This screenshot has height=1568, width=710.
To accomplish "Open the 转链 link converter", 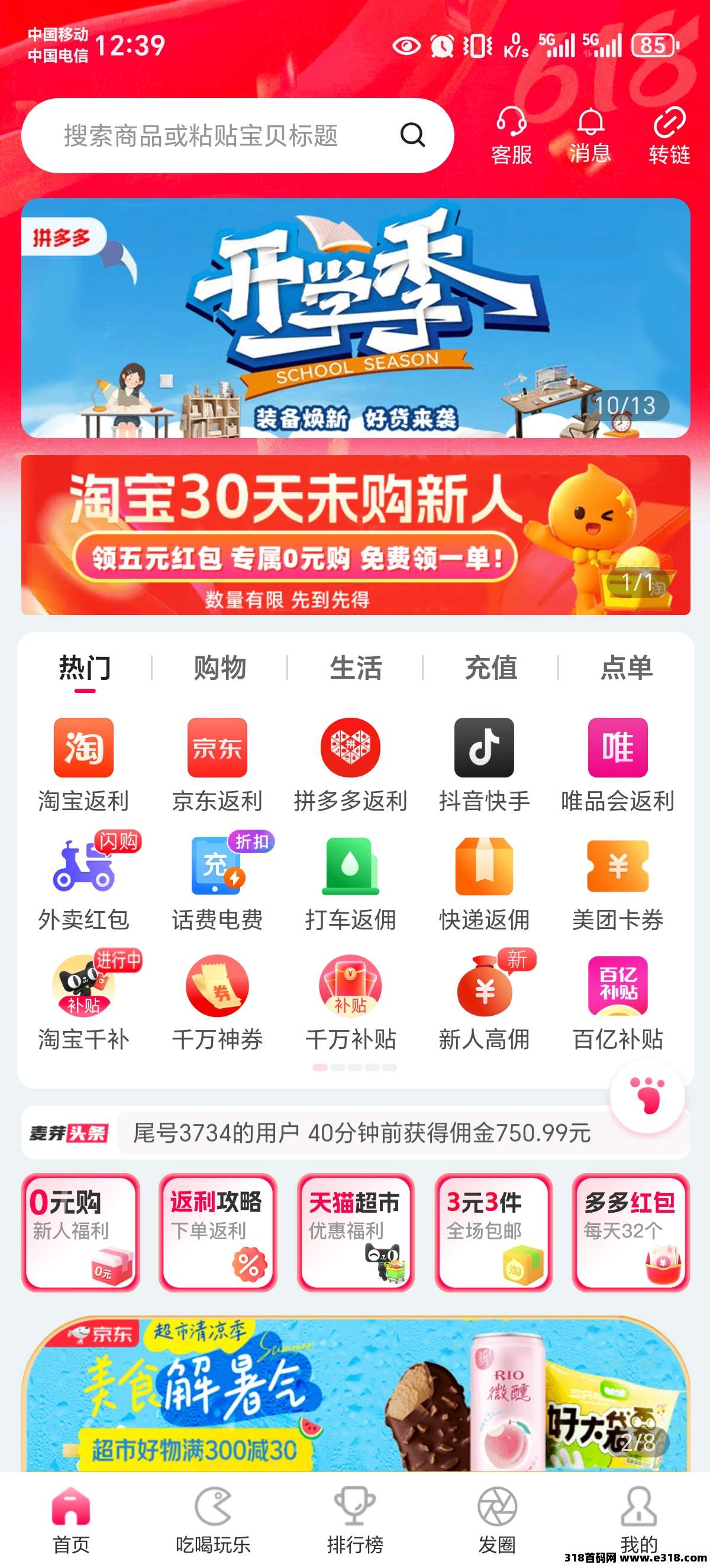I will (x=669, y=135).
